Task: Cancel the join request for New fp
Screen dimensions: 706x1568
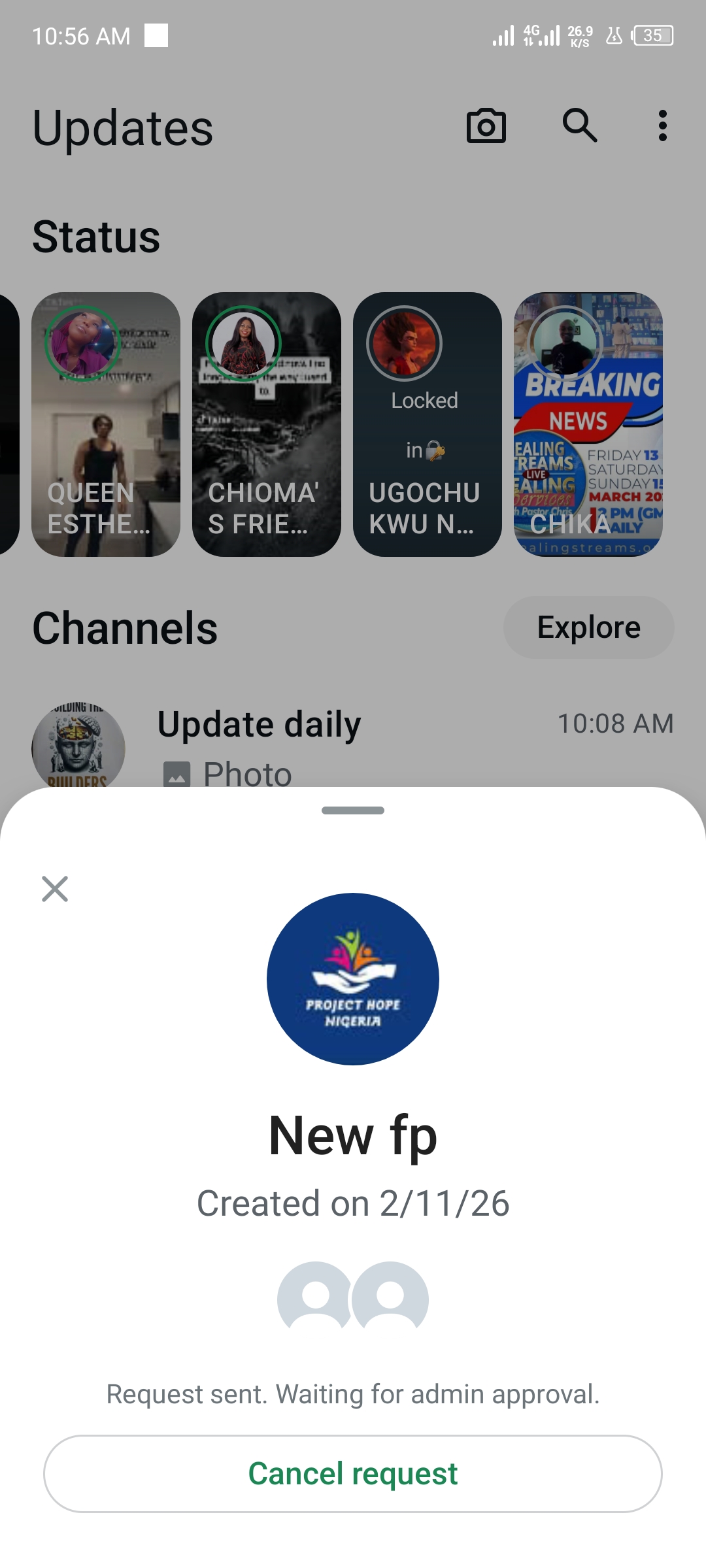Action: (x=353, y=1473)
